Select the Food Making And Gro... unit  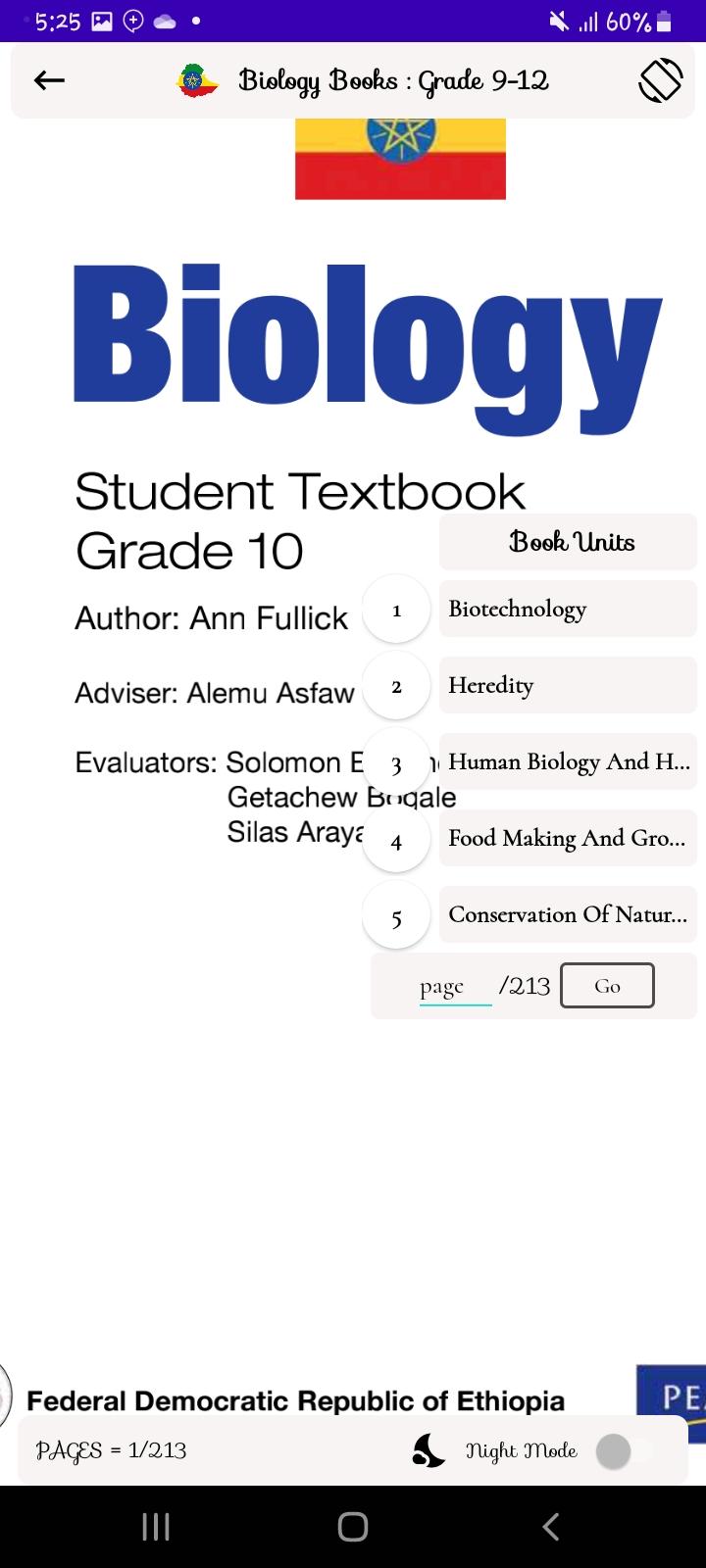click(x=568, y=838)
